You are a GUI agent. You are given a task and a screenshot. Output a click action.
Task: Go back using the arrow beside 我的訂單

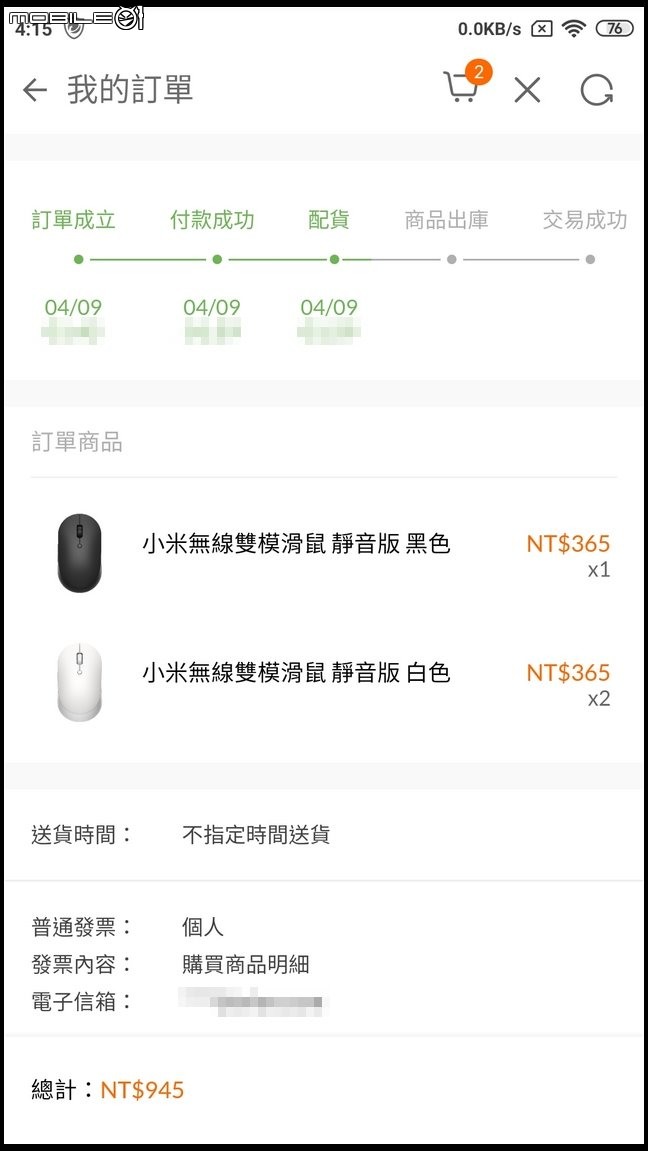[34, 90]
